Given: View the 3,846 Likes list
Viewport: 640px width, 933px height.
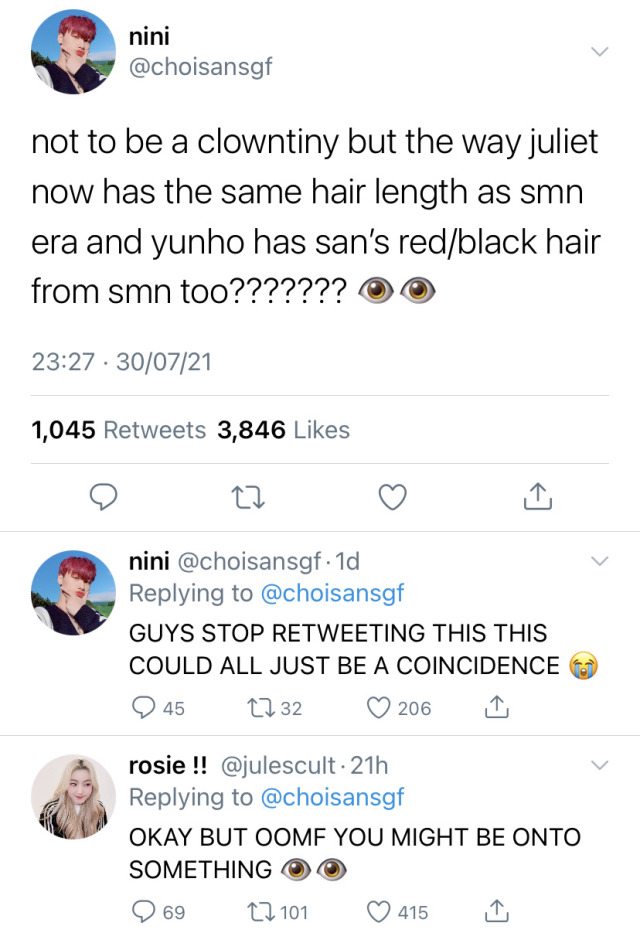Looking at the screenshot, I should [283, 430].
